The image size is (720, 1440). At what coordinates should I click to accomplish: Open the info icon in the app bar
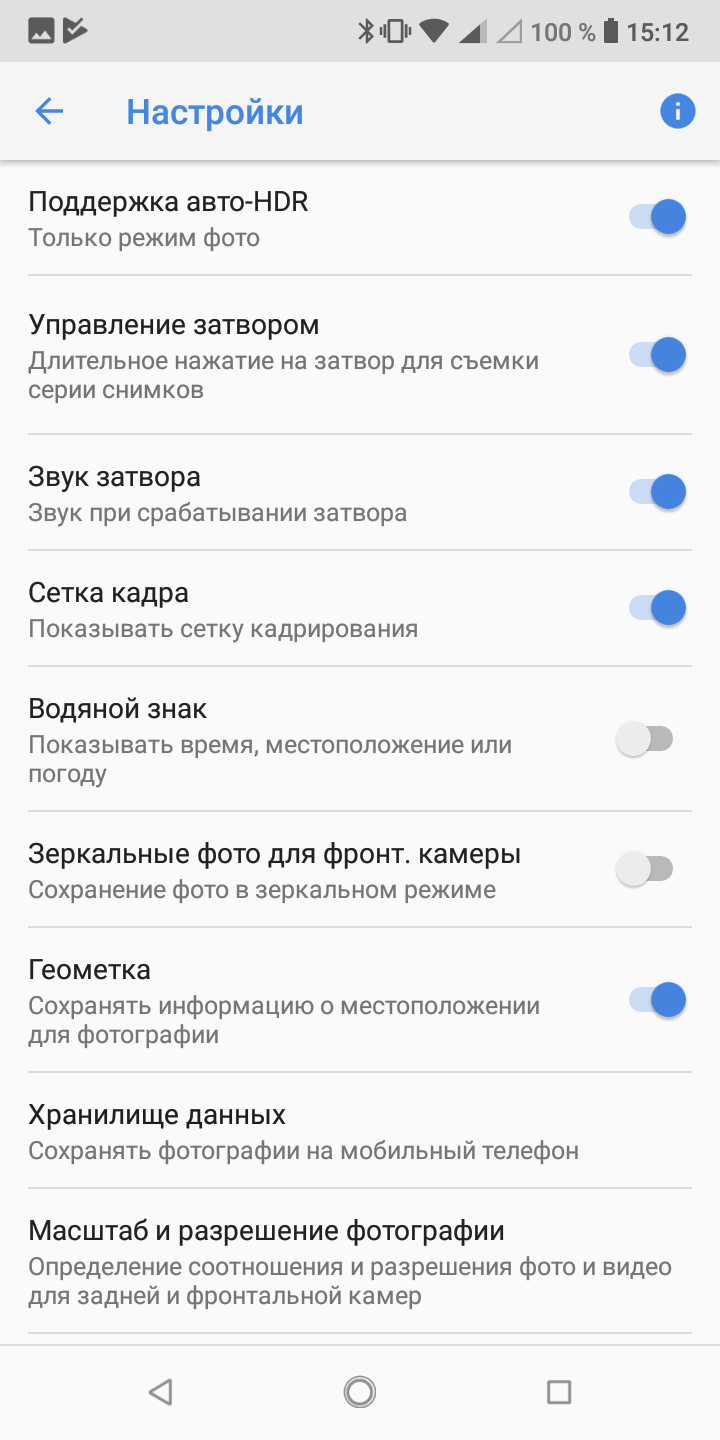(x=677, y=112)
